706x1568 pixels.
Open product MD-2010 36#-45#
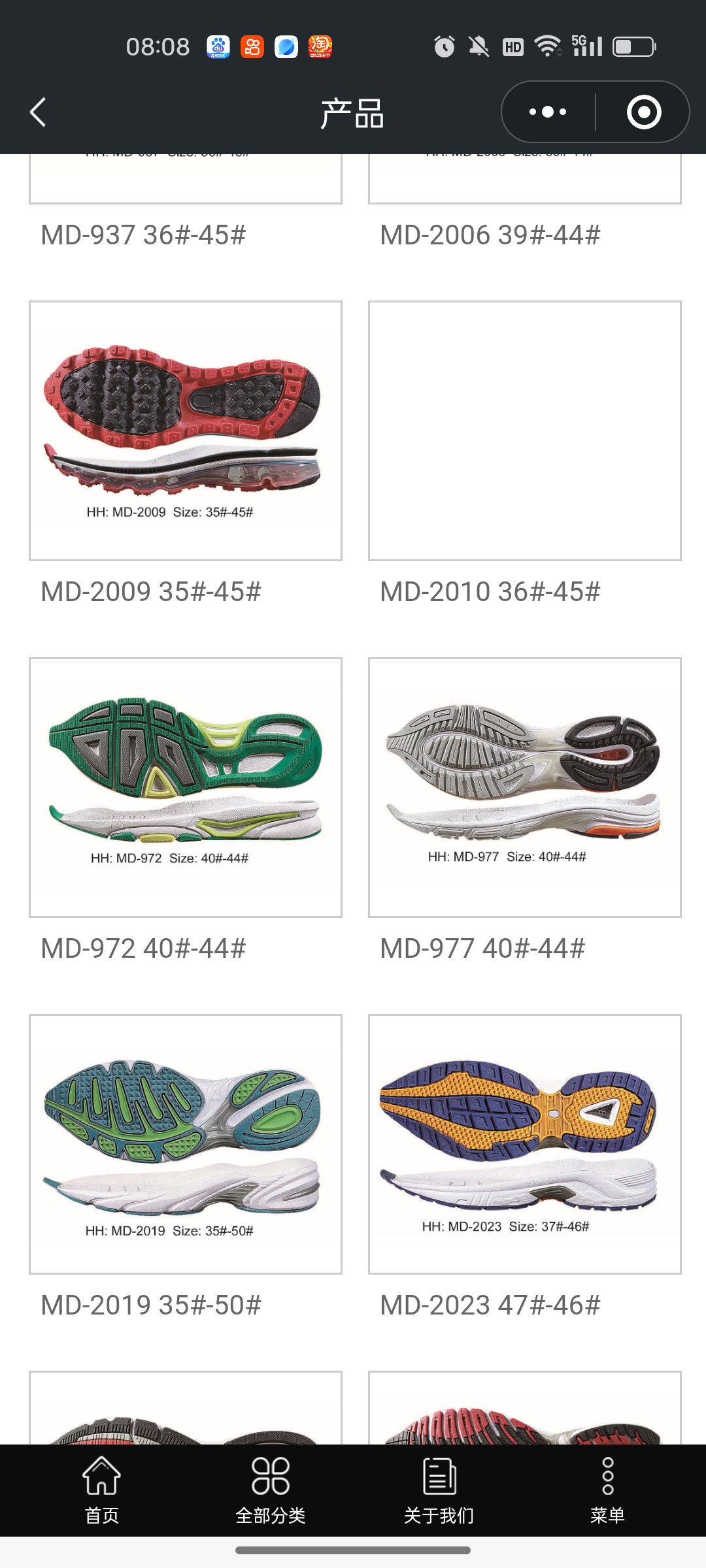pos(524,431)
